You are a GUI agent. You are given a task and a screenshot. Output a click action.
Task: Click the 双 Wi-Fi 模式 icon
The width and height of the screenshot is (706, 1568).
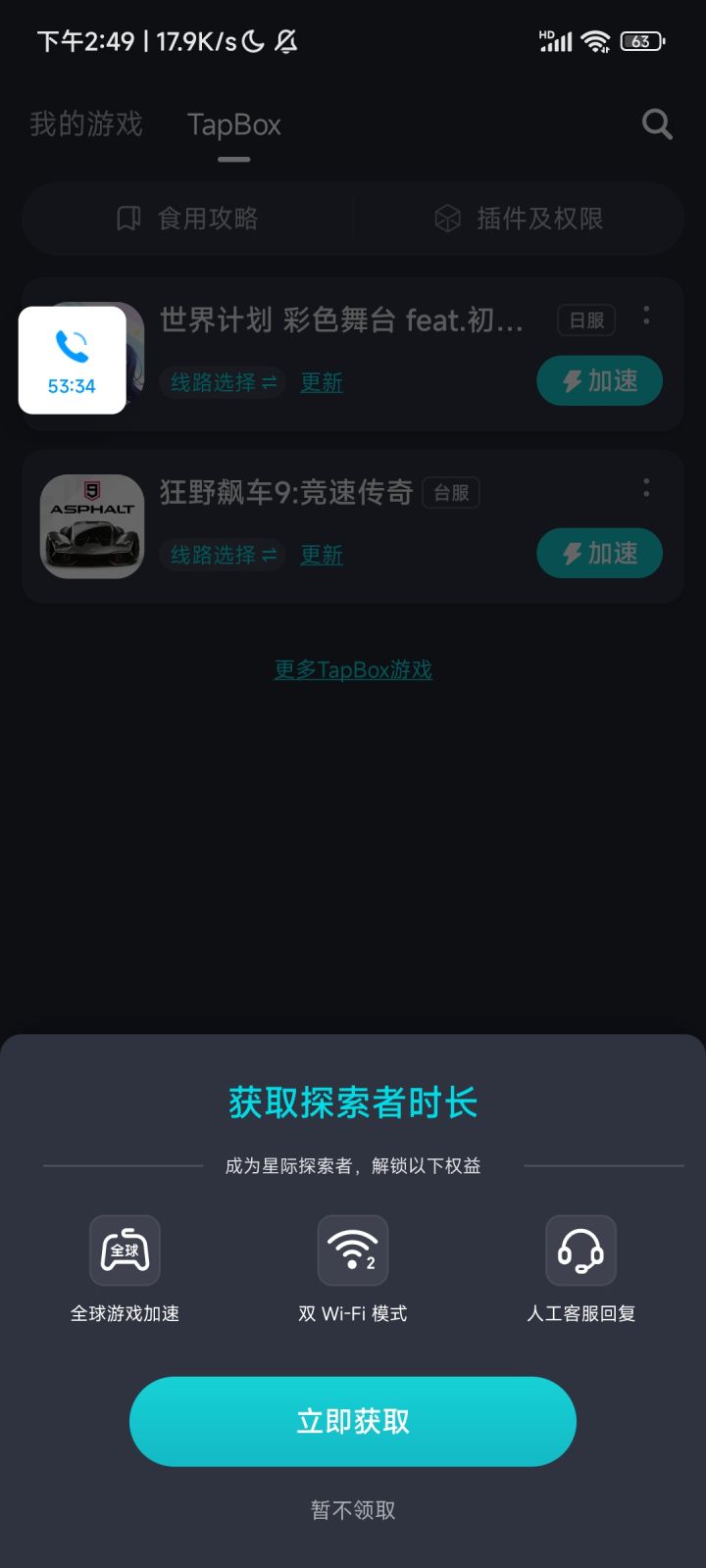352,1250
